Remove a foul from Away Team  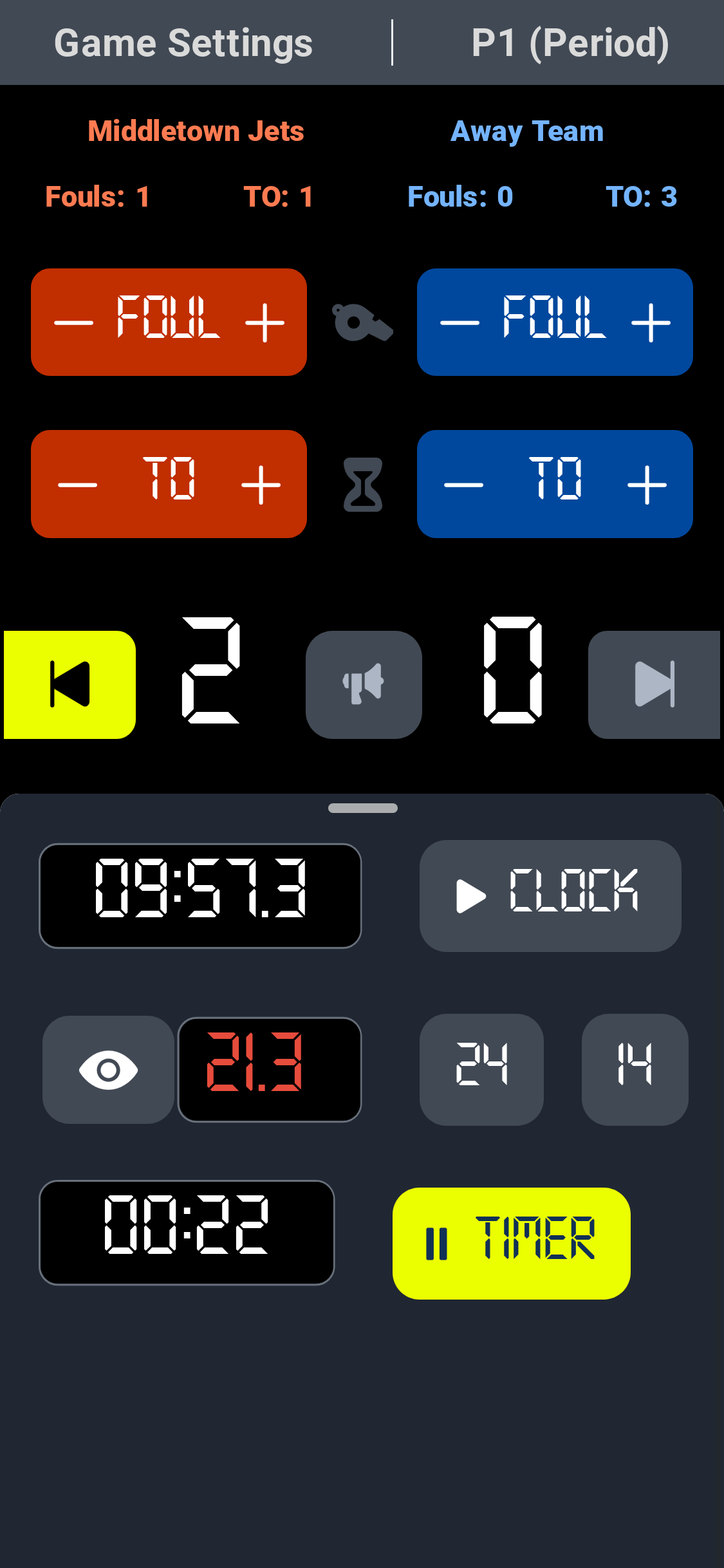point(459,322)
